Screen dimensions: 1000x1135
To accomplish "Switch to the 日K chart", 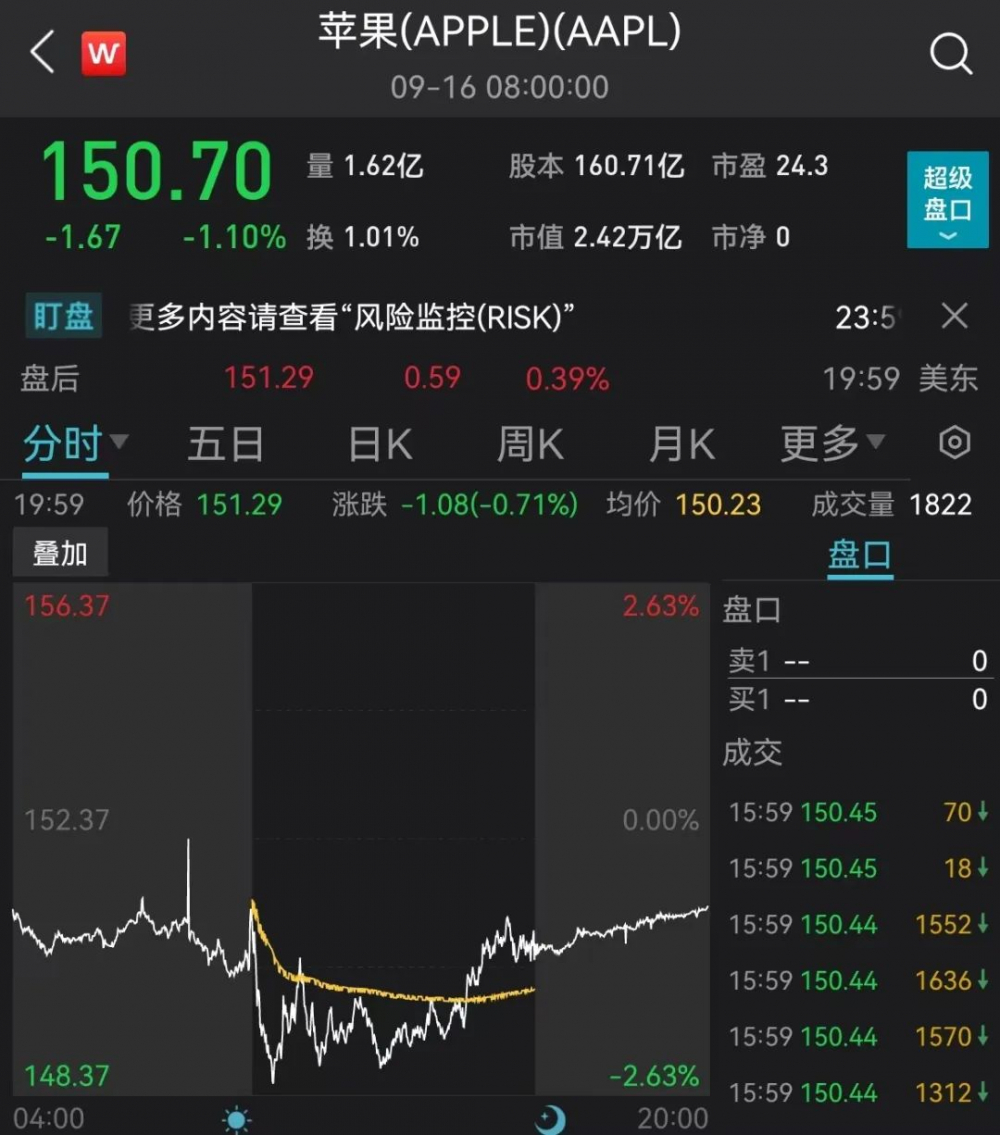I will click(380, 444).
